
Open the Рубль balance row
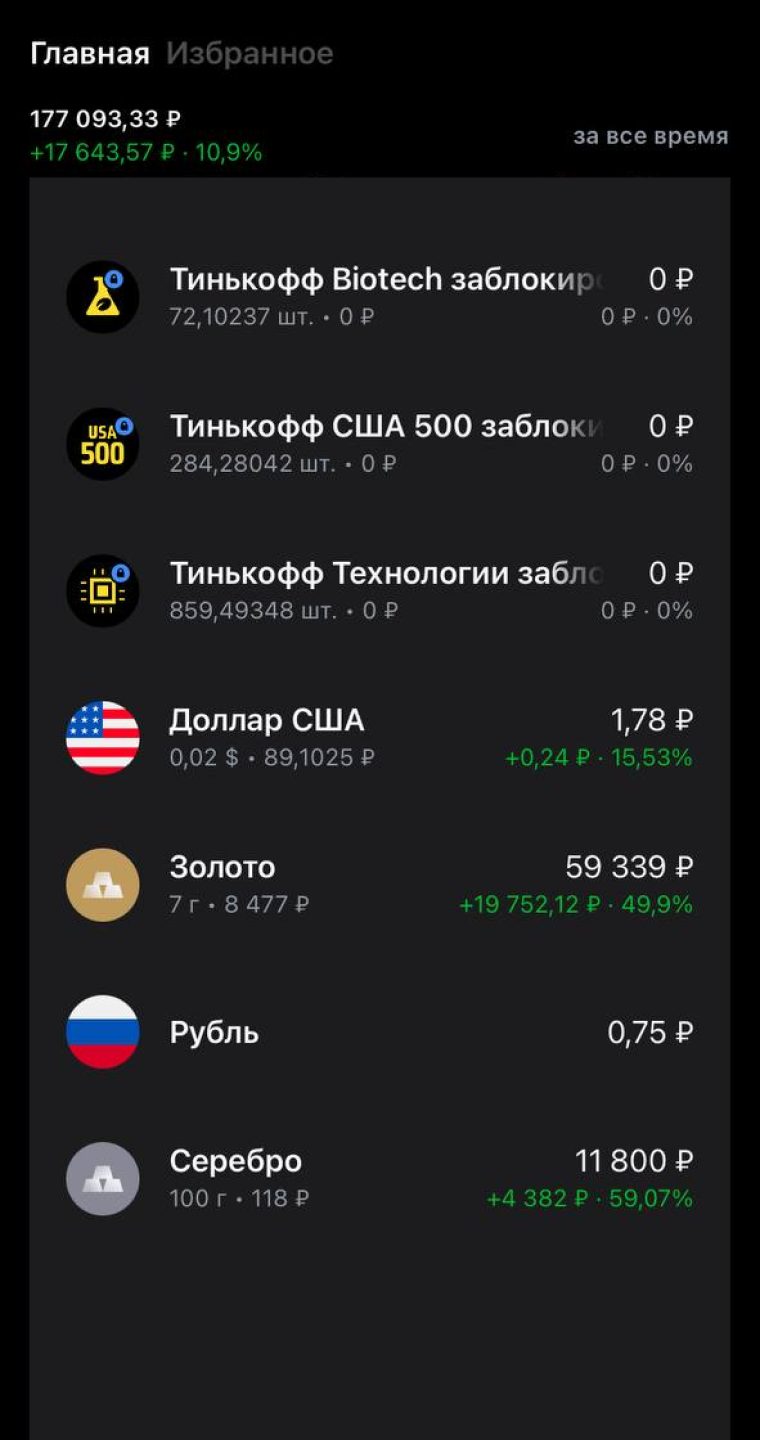point(380,1031)
